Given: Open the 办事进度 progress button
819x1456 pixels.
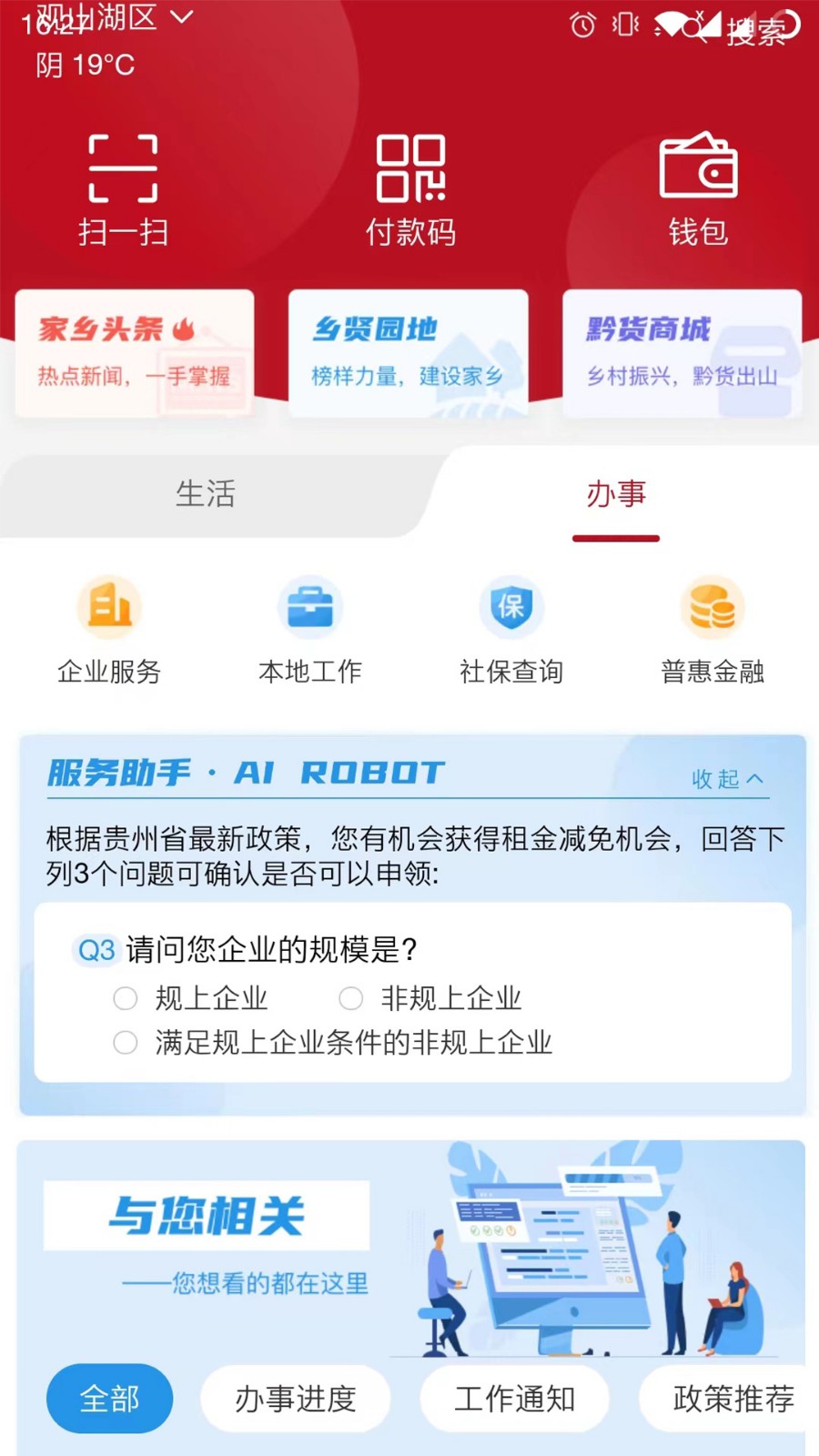Looking at the screenshot, I should pyautogui.click(x=295, y=1400).
